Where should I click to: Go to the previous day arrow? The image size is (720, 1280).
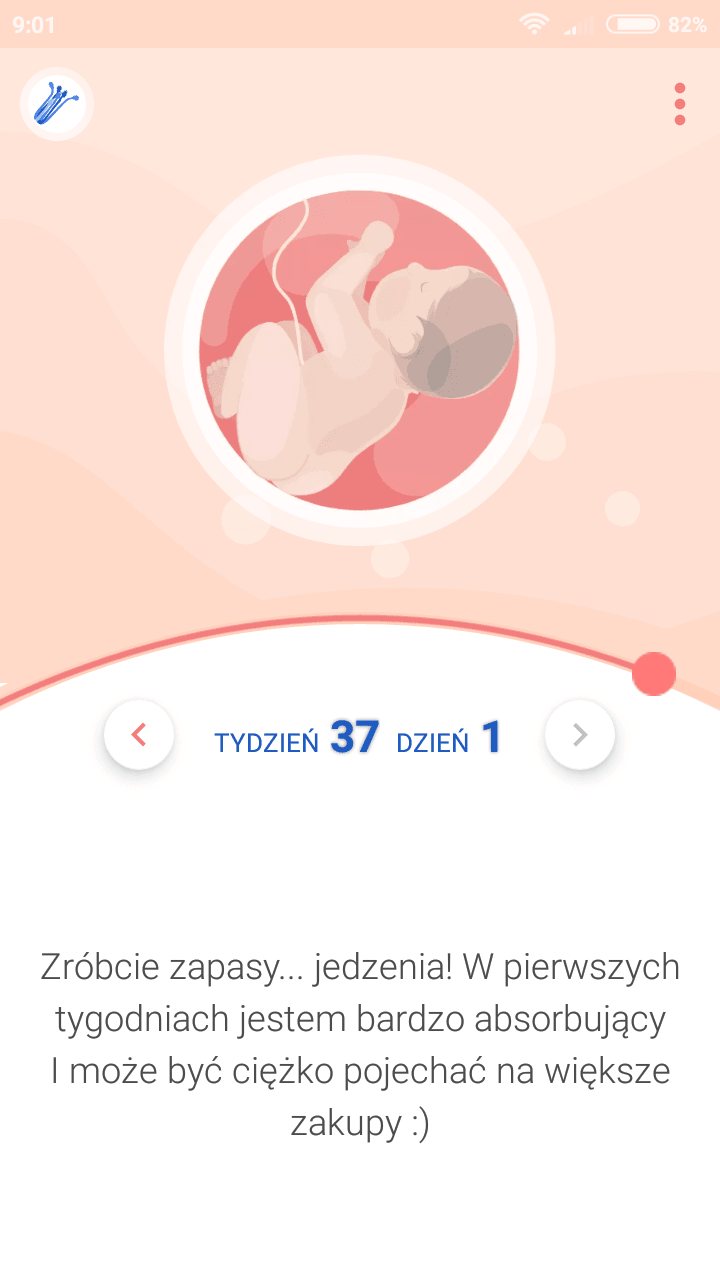click(139, 735)
